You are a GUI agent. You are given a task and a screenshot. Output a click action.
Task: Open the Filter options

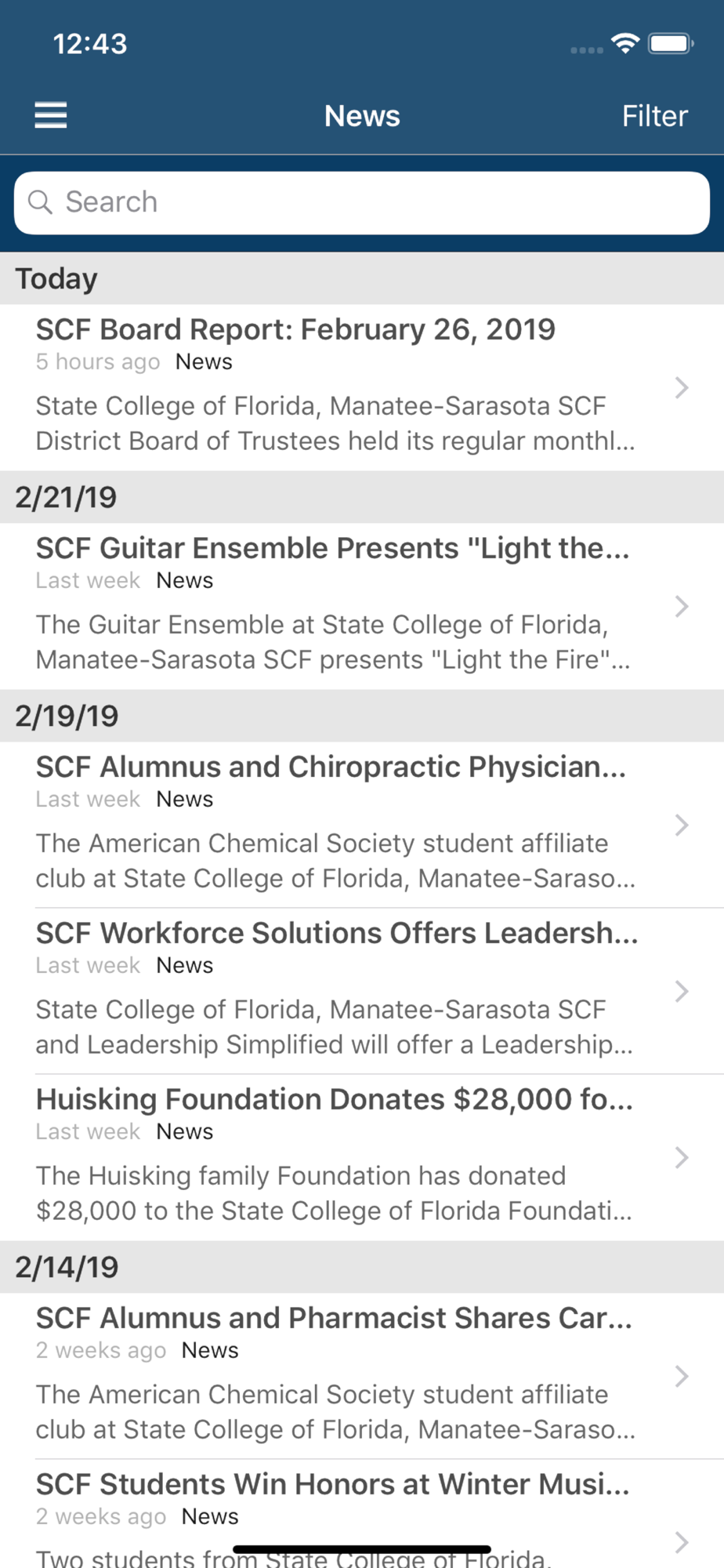click(x=654, y=116)
